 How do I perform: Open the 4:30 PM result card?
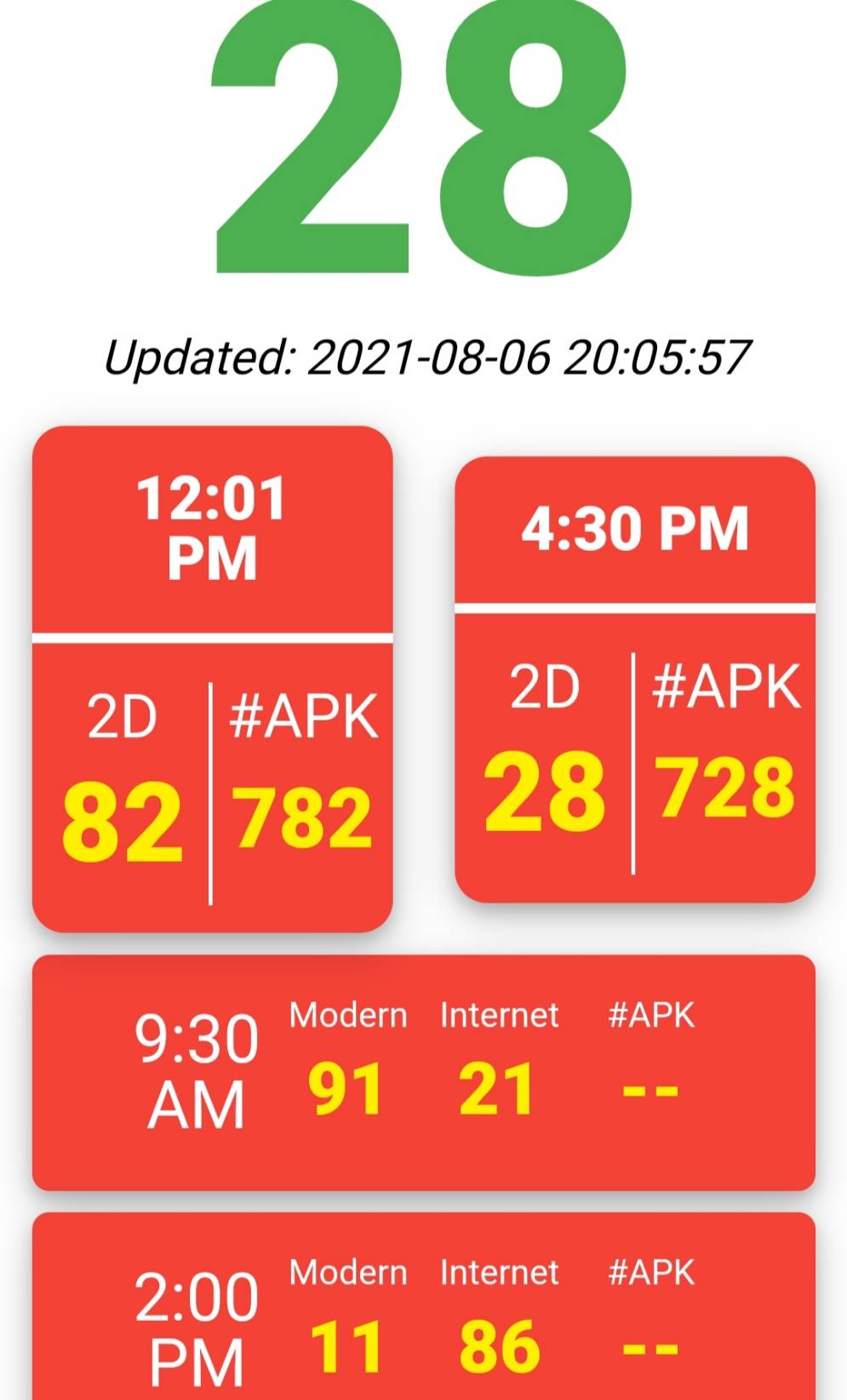coord(635,679)
